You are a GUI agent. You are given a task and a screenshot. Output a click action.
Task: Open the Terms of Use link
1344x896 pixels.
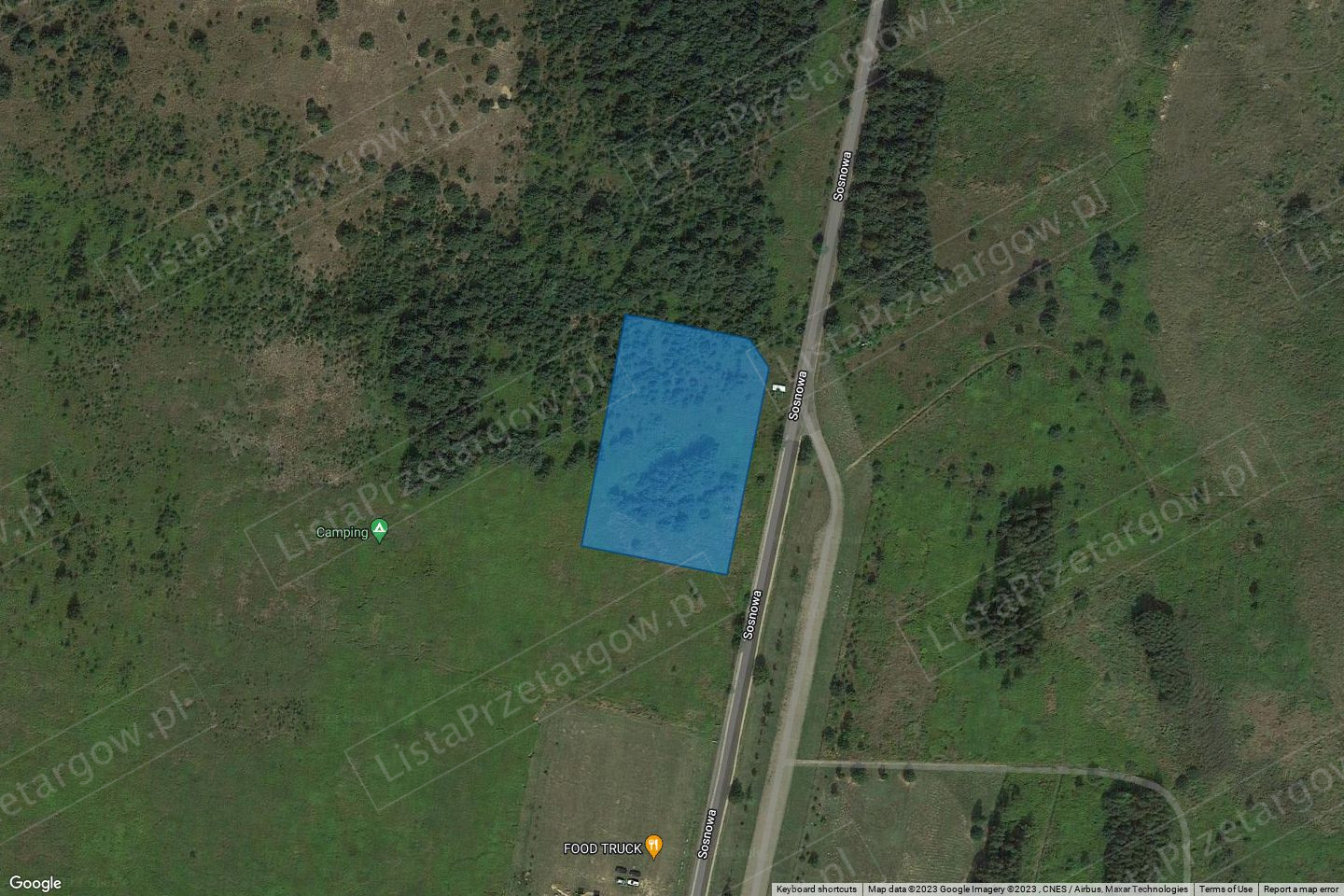(1225, 889)
